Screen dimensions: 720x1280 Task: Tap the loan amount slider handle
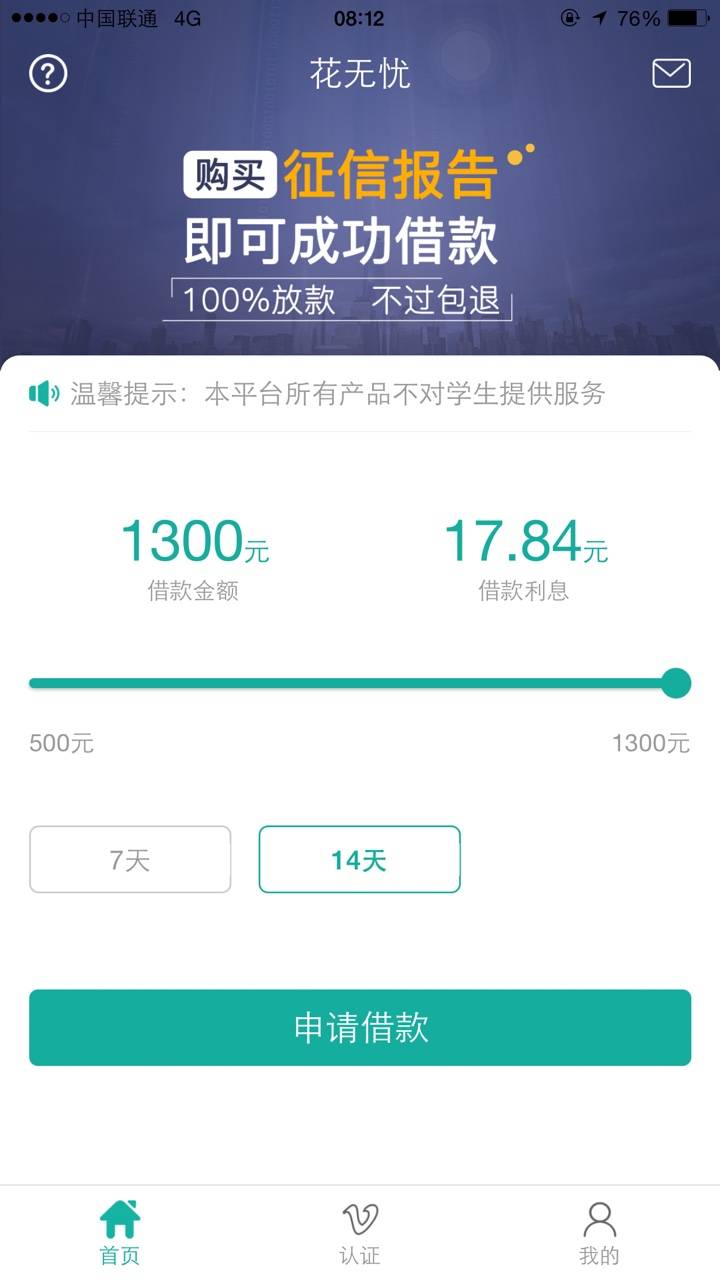[x=676, y=683]
